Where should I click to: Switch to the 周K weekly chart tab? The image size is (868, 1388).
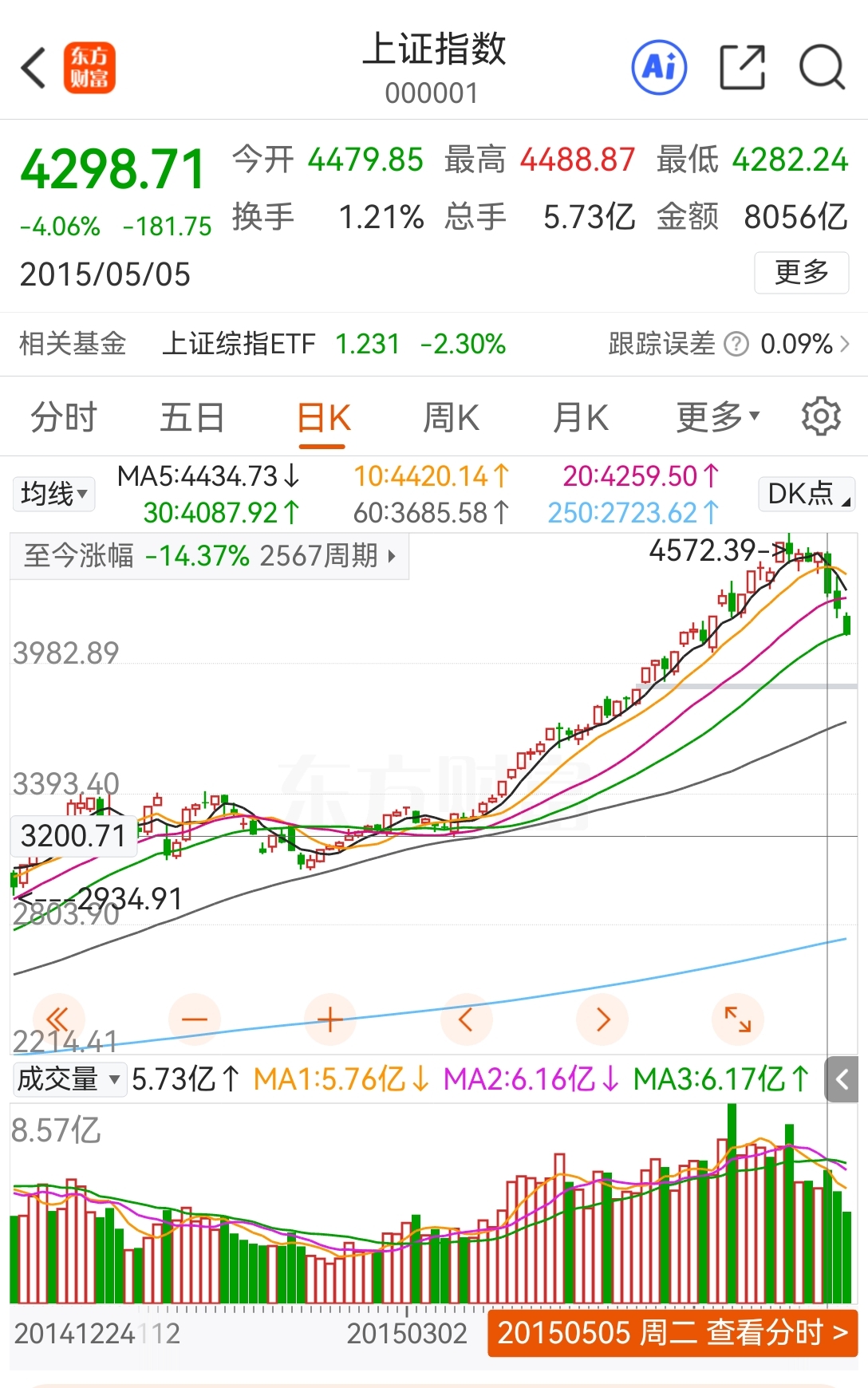(x=451, y=416)
